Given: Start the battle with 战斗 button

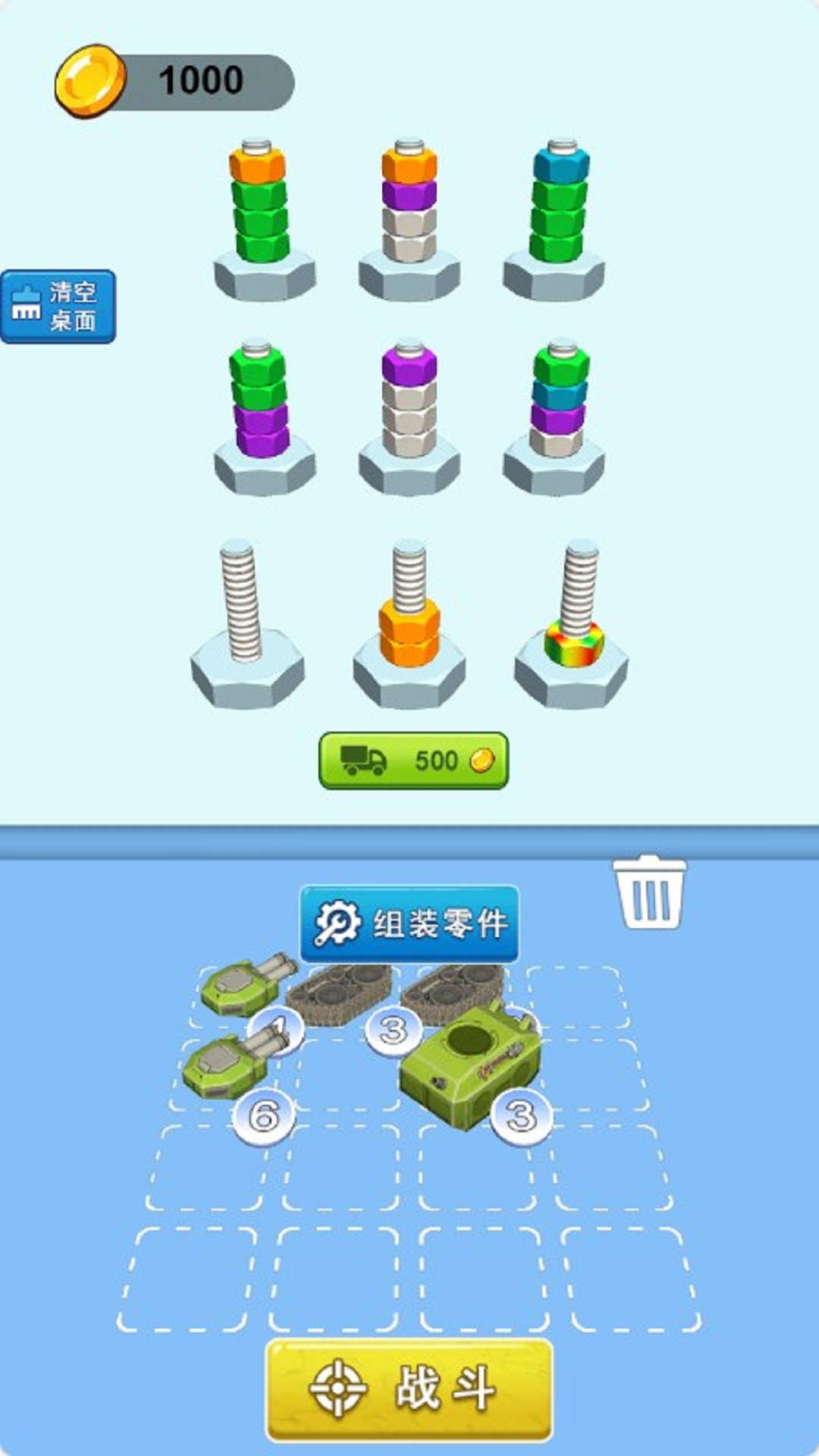Looking at the screenshot, I should coord(409,1389).
